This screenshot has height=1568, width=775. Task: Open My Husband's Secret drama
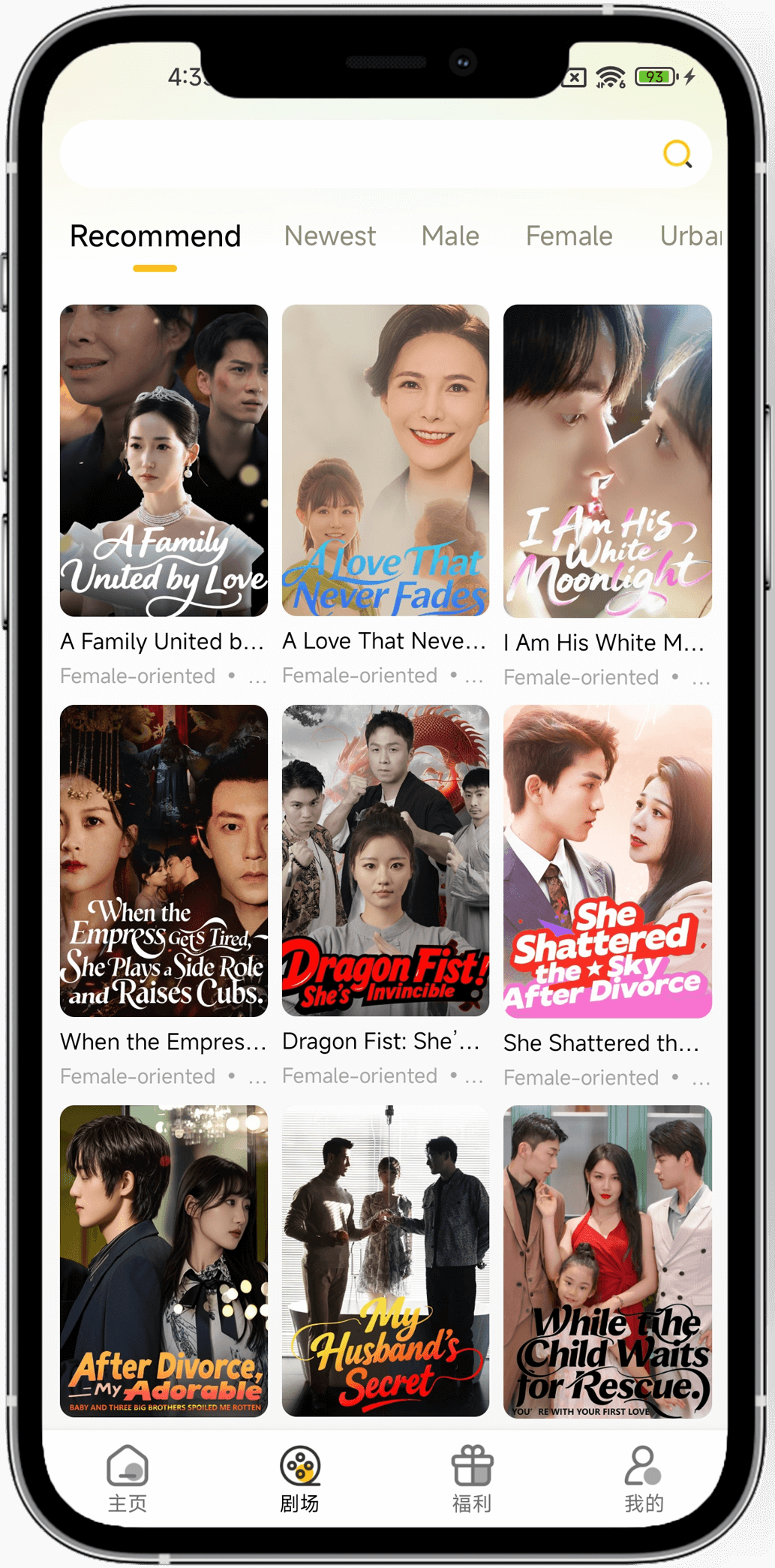point(386,1260)
